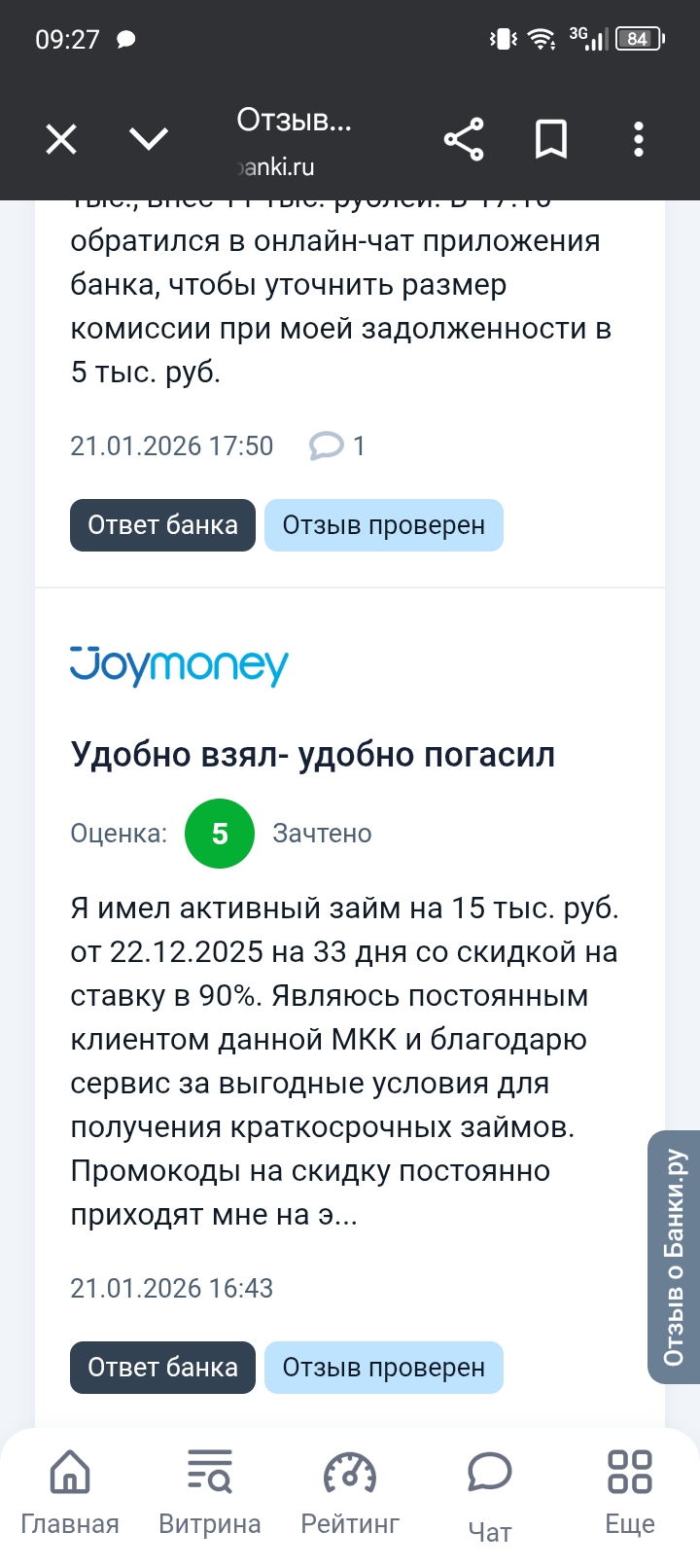Share this banki.ru reviews page
The height and width of the screenshot is (1568, 700).
point(464,140)
